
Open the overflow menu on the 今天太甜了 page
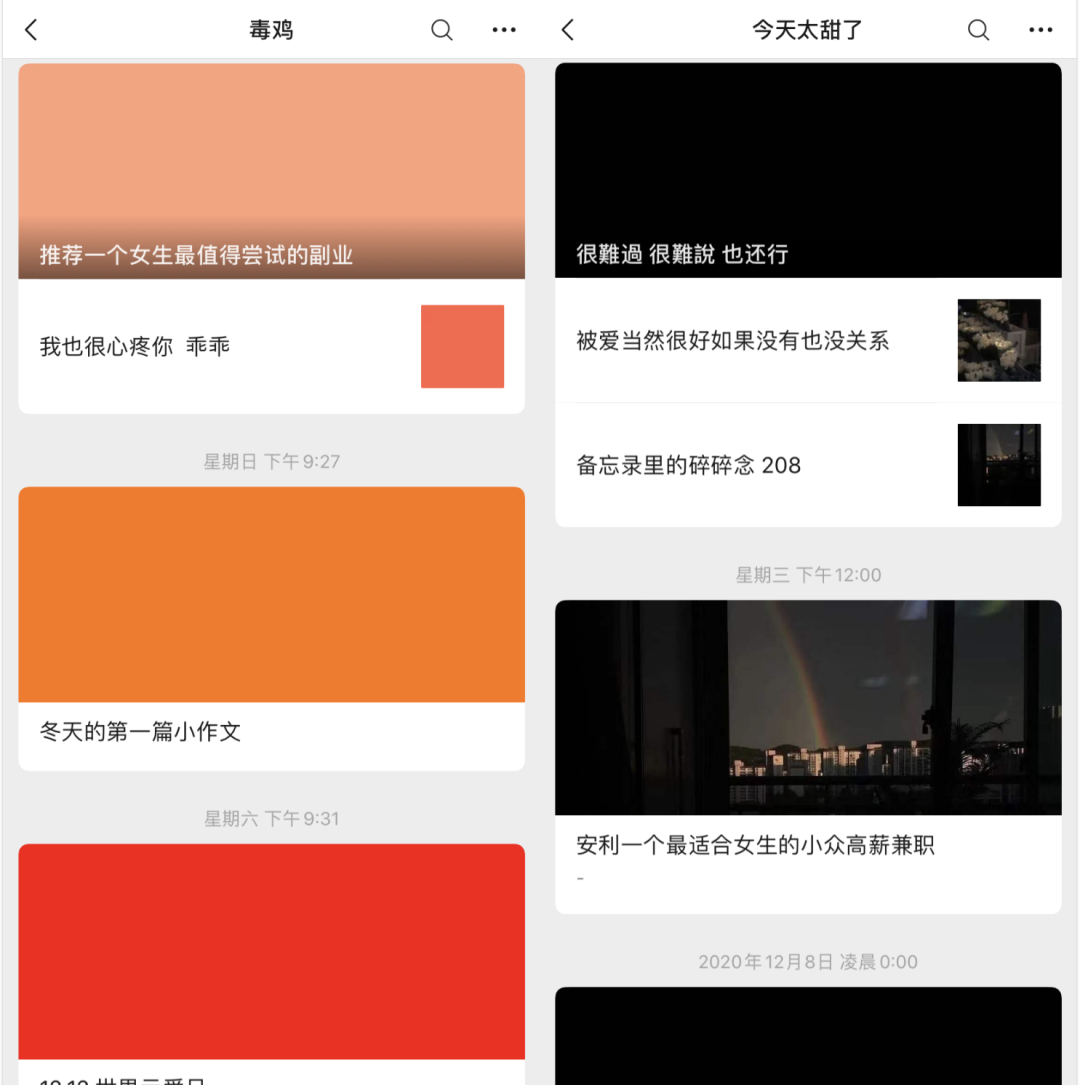(1041, 30)
